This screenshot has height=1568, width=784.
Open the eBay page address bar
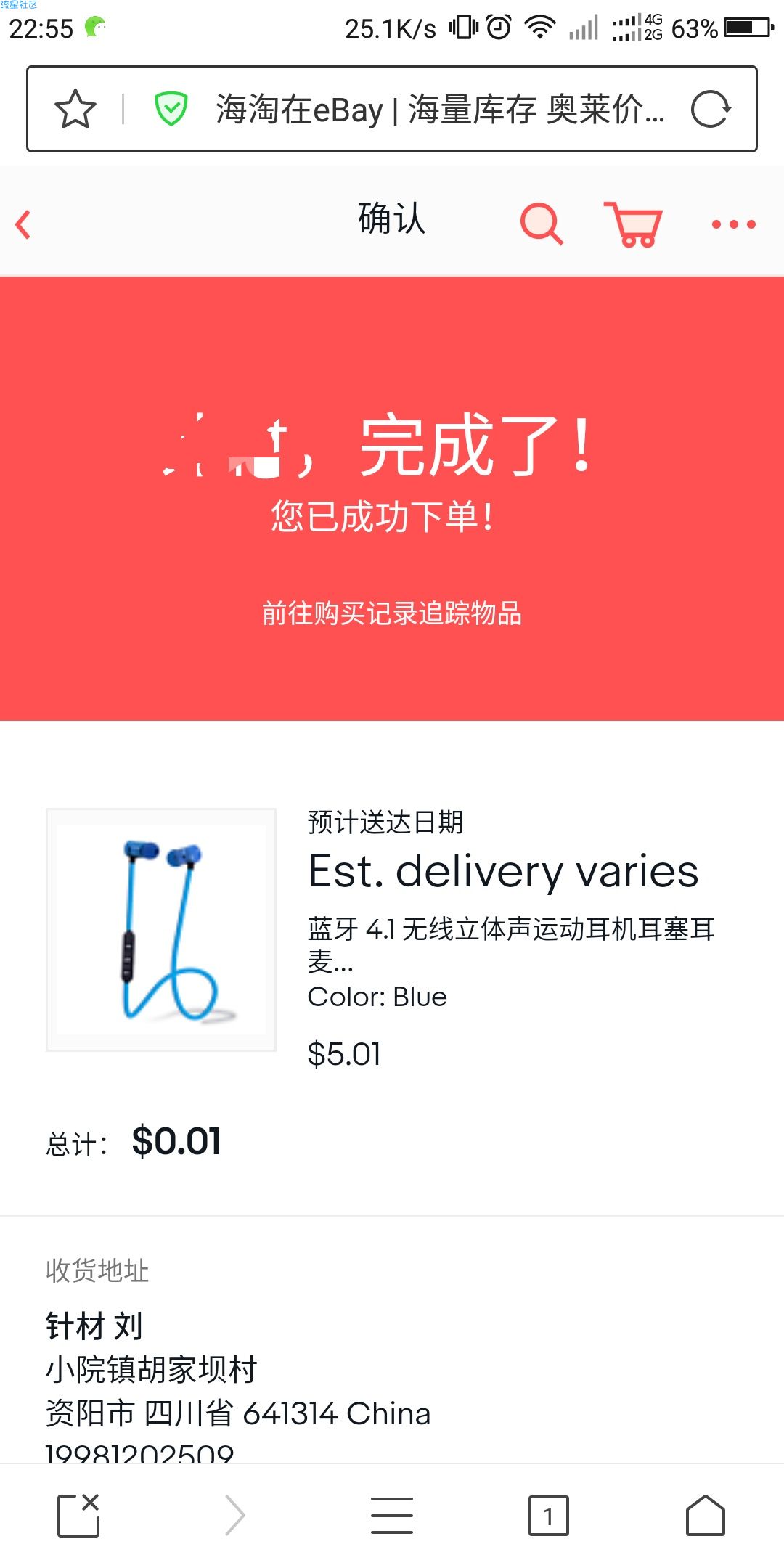[438, 110]
